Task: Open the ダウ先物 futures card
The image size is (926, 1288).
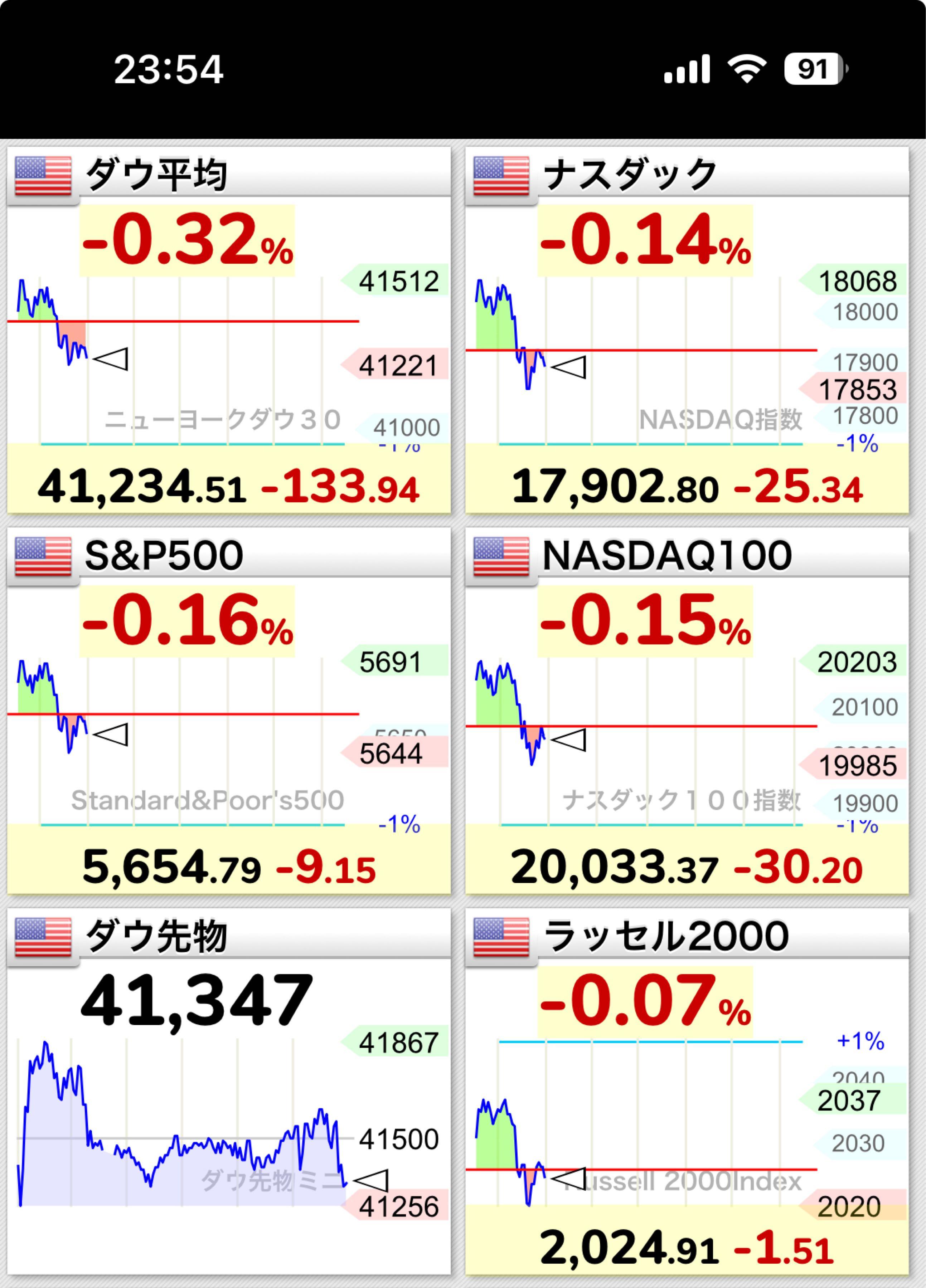Action: [x=228, y=1092]
